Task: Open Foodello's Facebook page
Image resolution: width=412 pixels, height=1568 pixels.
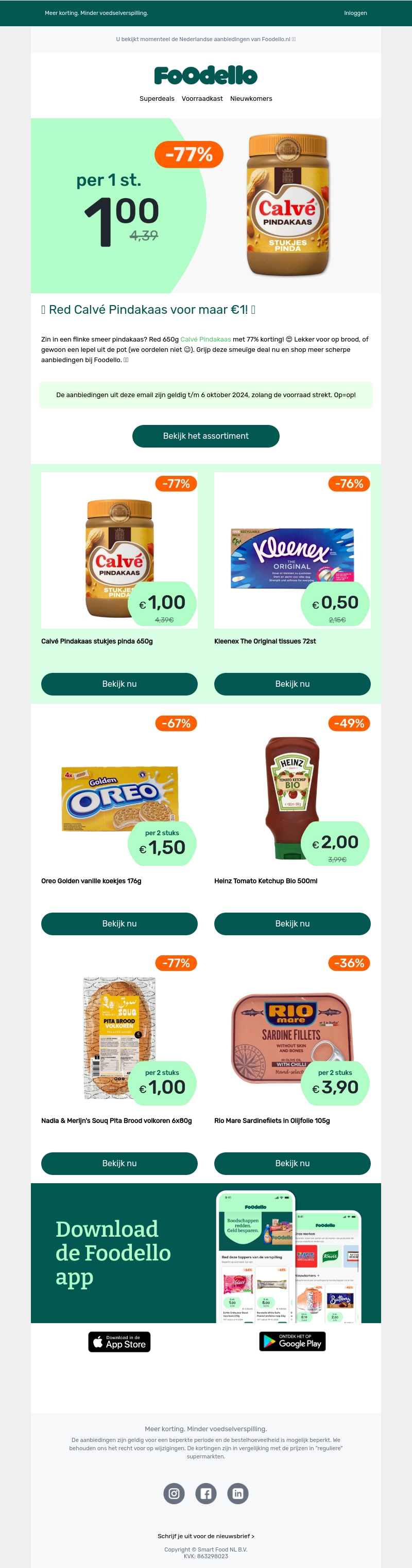Action: 206,1493
